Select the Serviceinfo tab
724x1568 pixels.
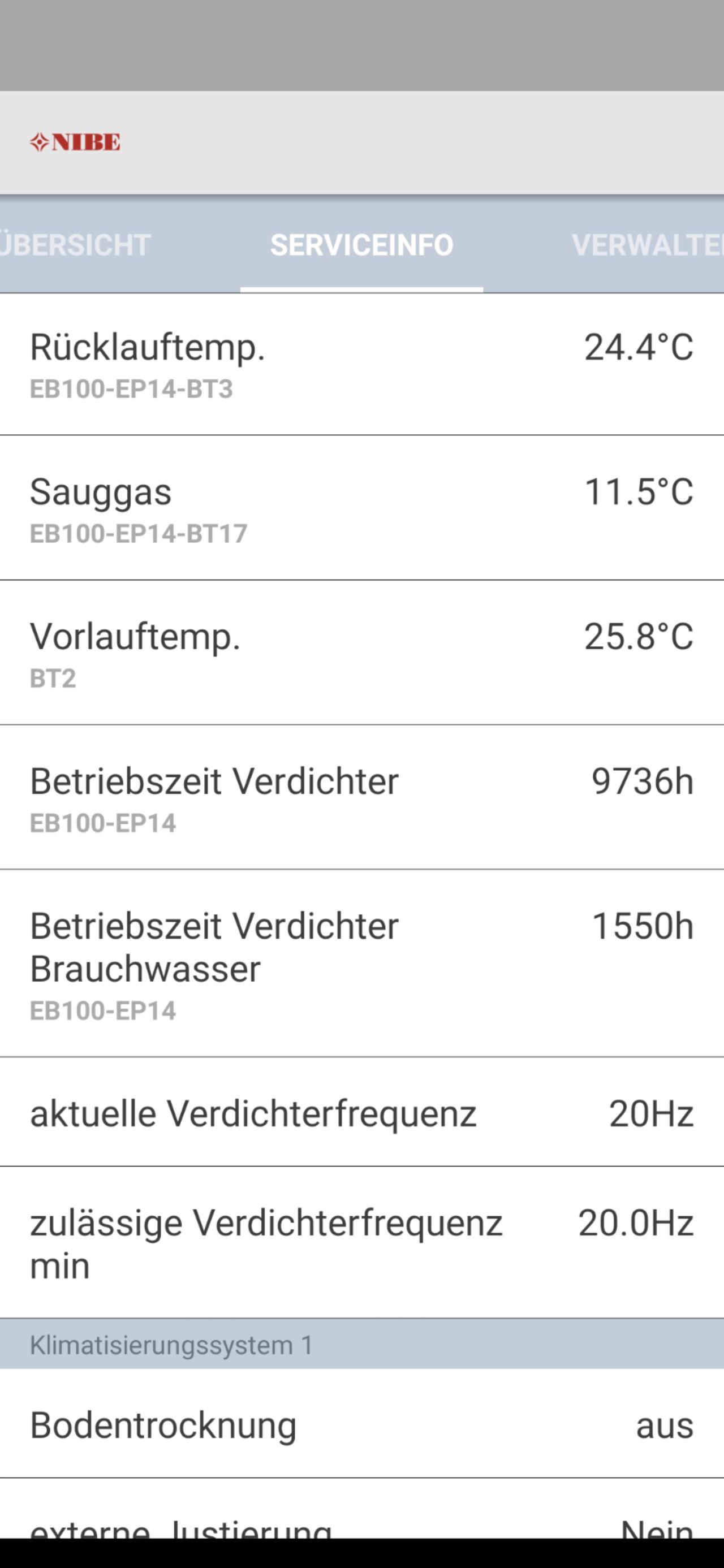(361, 245)
